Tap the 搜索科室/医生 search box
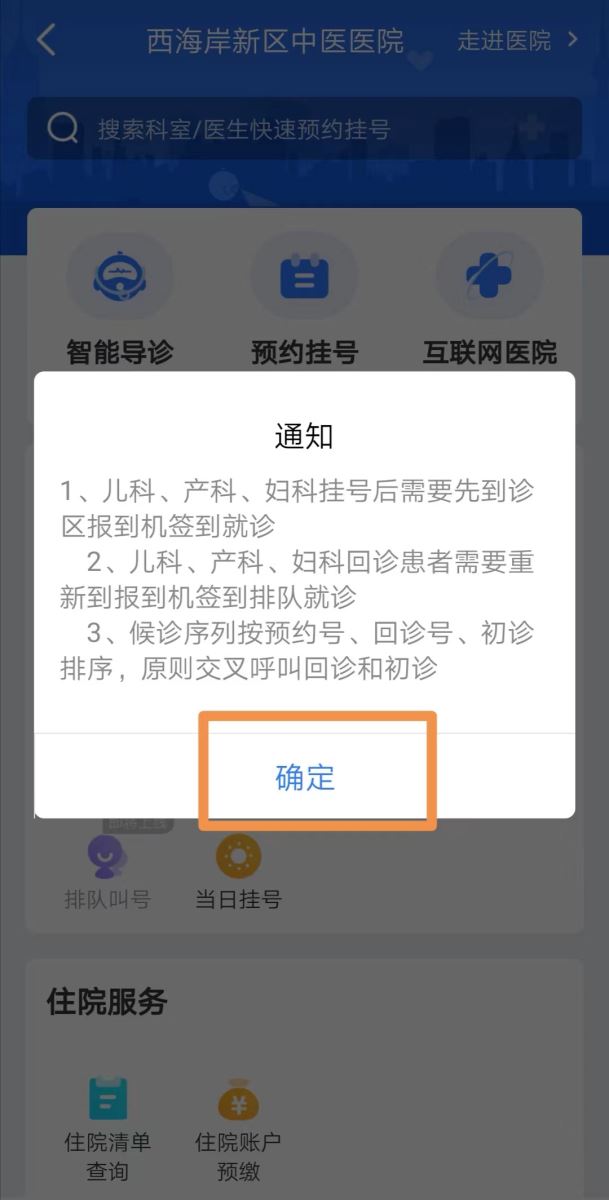 [x=304, y=128]
